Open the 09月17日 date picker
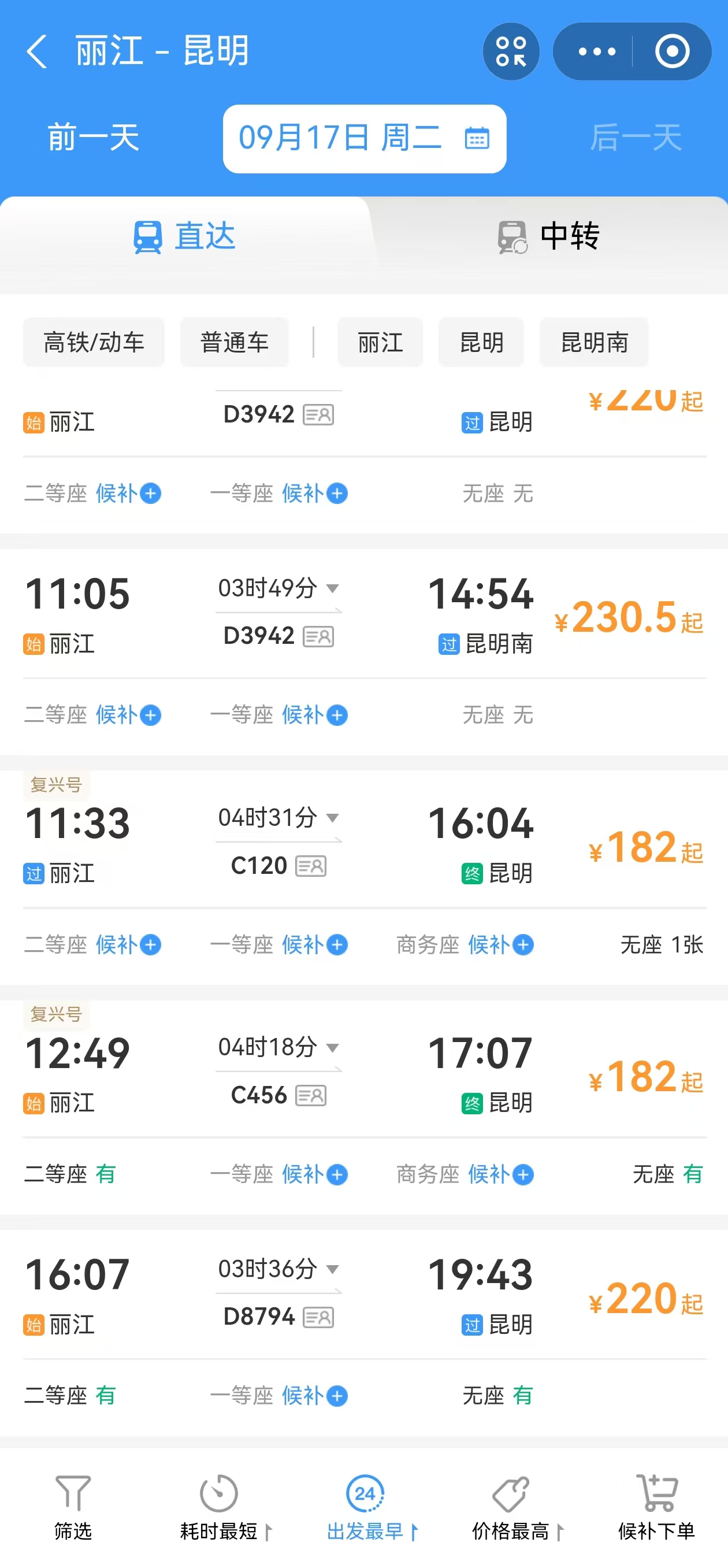Image resolution: width=728 pixels, height=1568 pixels. [364, 138]
